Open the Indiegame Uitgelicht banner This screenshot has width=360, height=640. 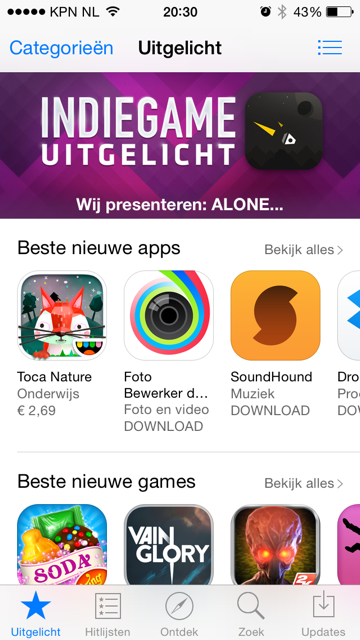(x=180, y=145)
